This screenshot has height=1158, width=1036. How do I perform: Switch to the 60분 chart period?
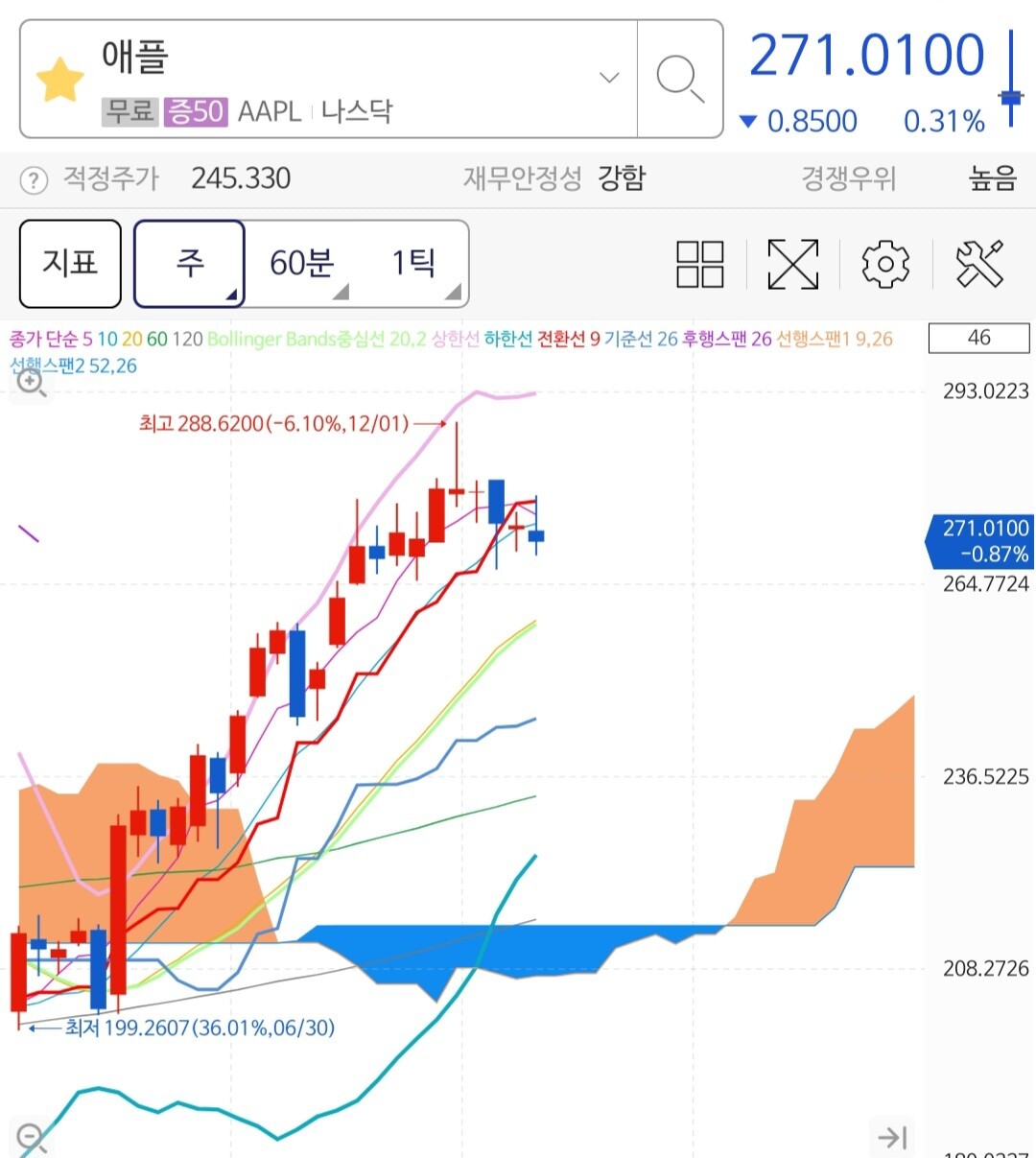(x=301, y=263)
